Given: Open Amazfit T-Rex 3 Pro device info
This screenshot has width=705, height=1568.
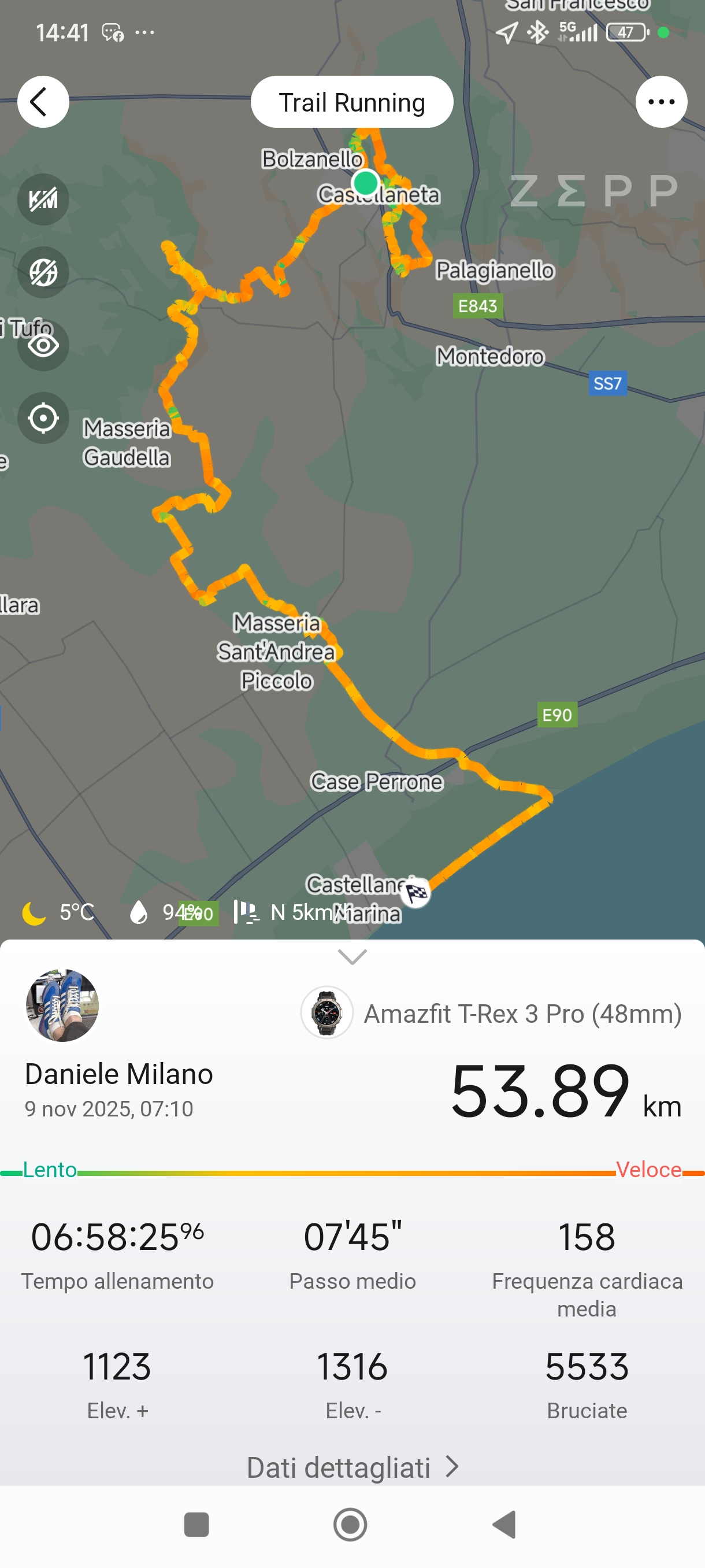Looking at the screenshot, I should click(492, 1014).
